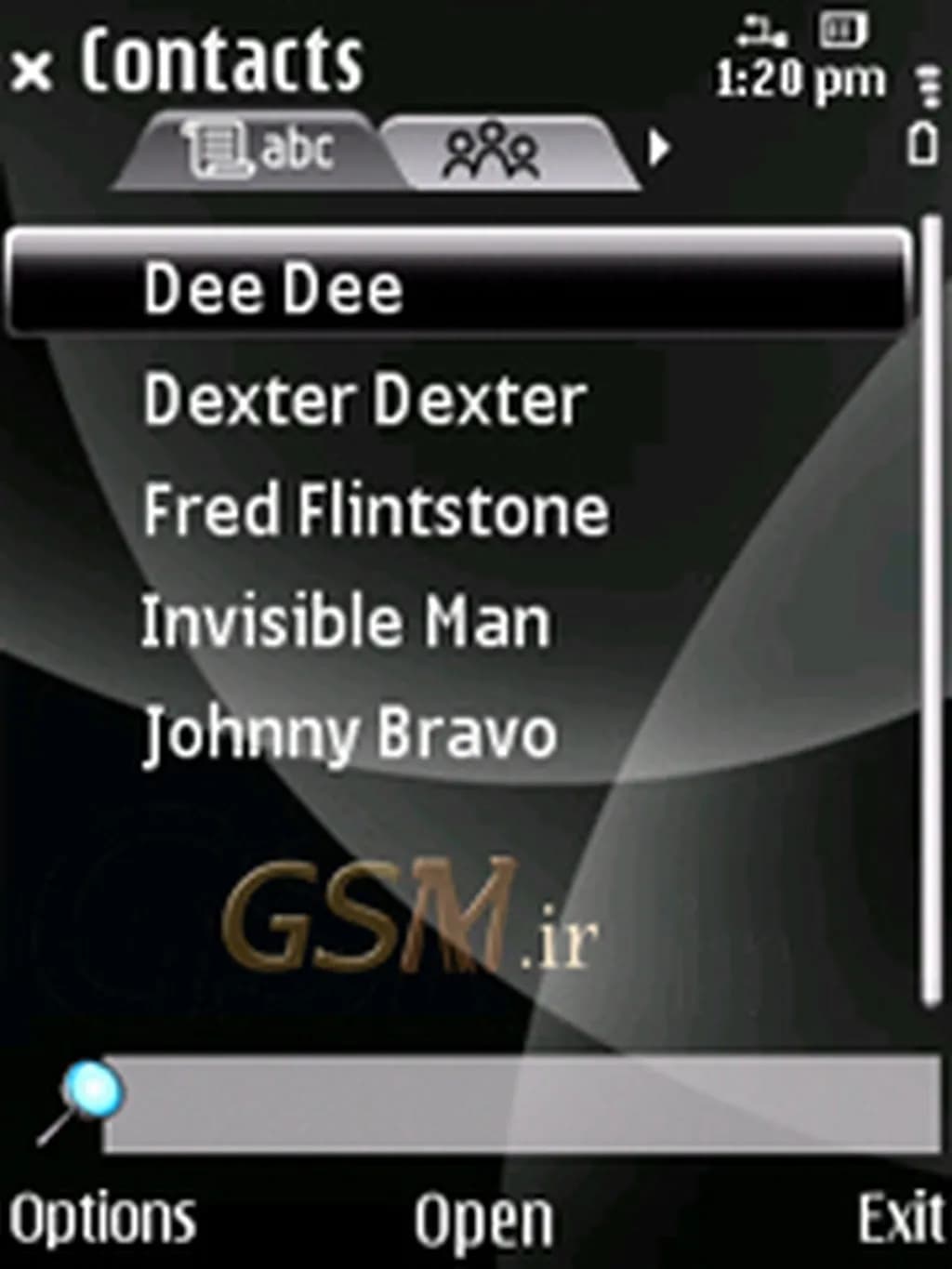
Task: Click the X close icon beside Contacts title
Action: pos(31,68)
